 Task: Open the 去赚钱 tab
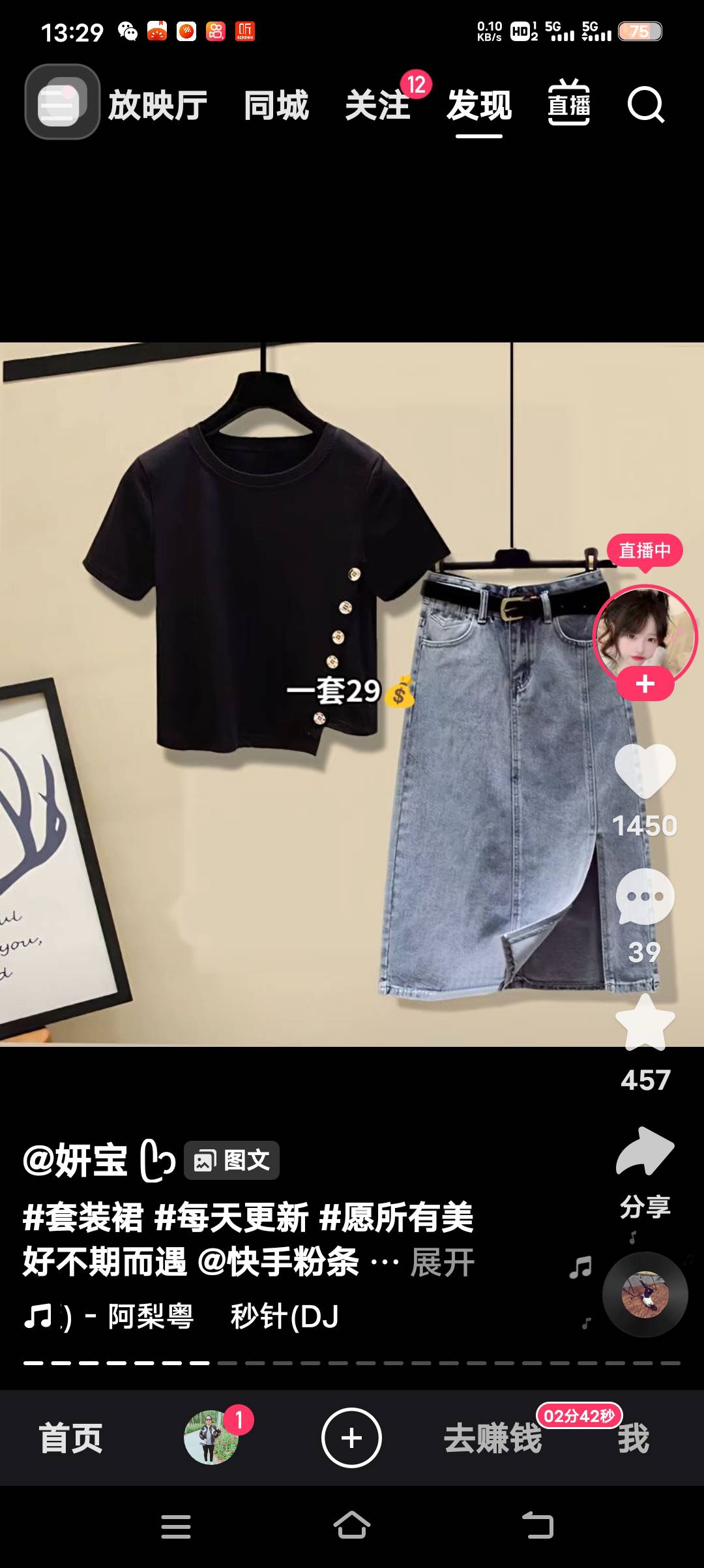coord(493,1438)
